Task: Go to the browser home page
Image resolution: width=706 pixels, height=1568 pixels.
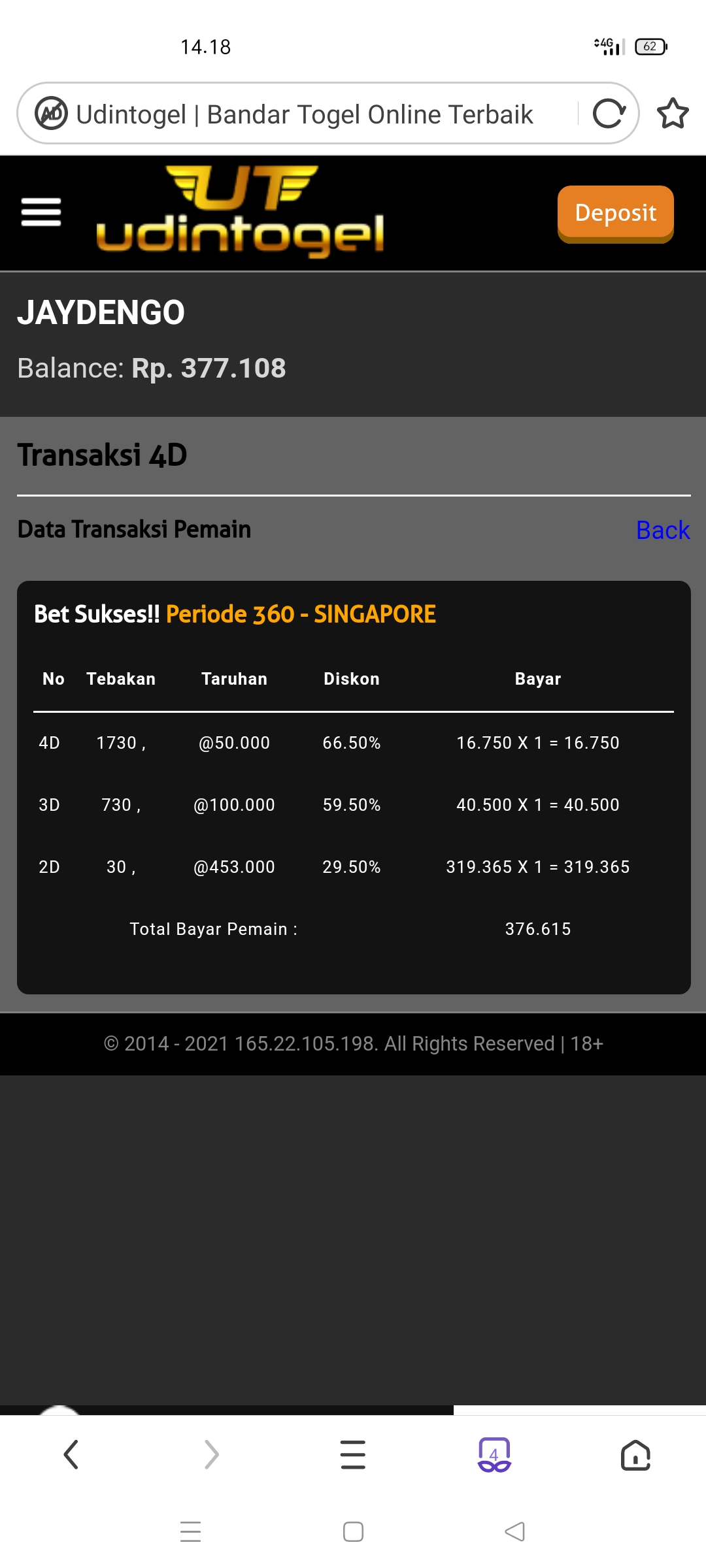Action: [x=635, y=1454]
